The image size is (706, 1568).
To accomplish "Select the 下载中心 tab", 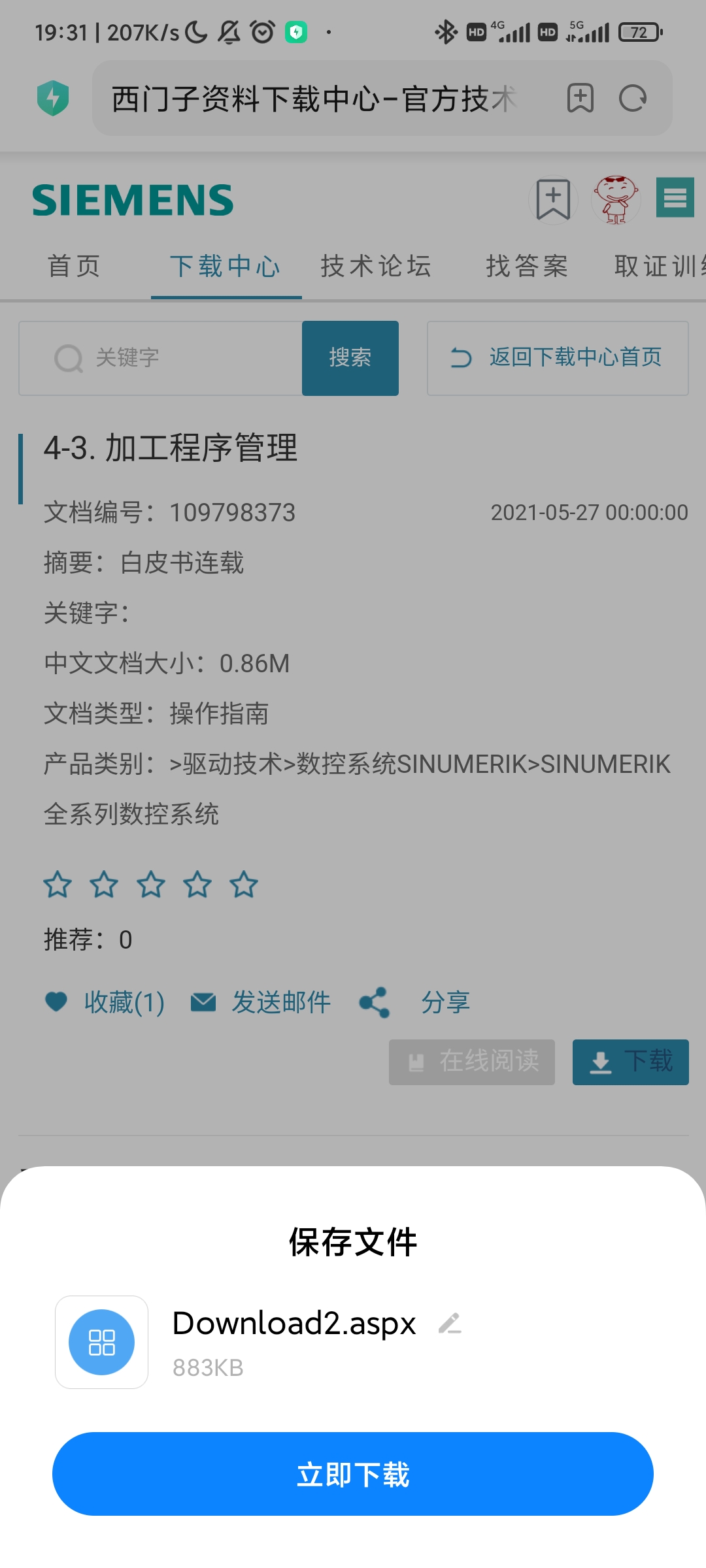I will (x=226, y=267).
